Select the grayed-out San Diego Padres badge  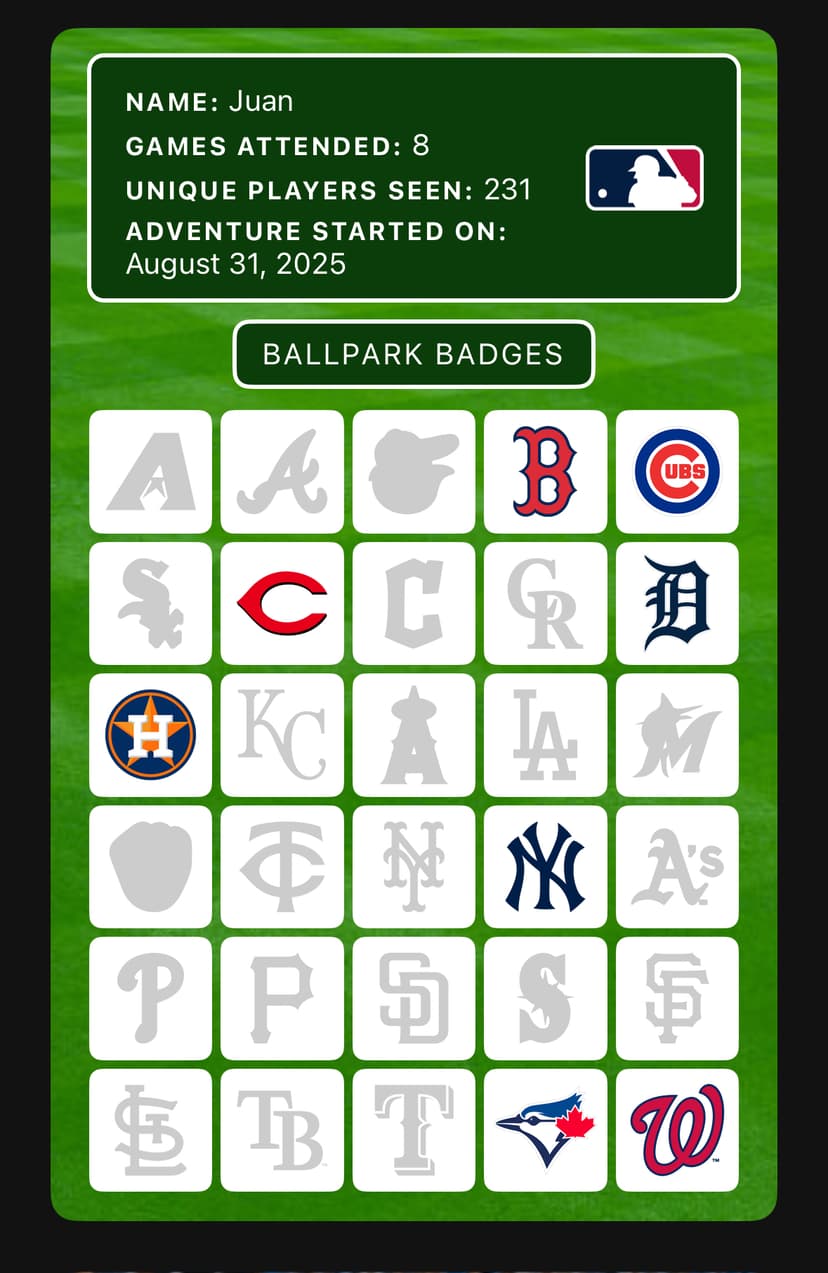point(413,998)
